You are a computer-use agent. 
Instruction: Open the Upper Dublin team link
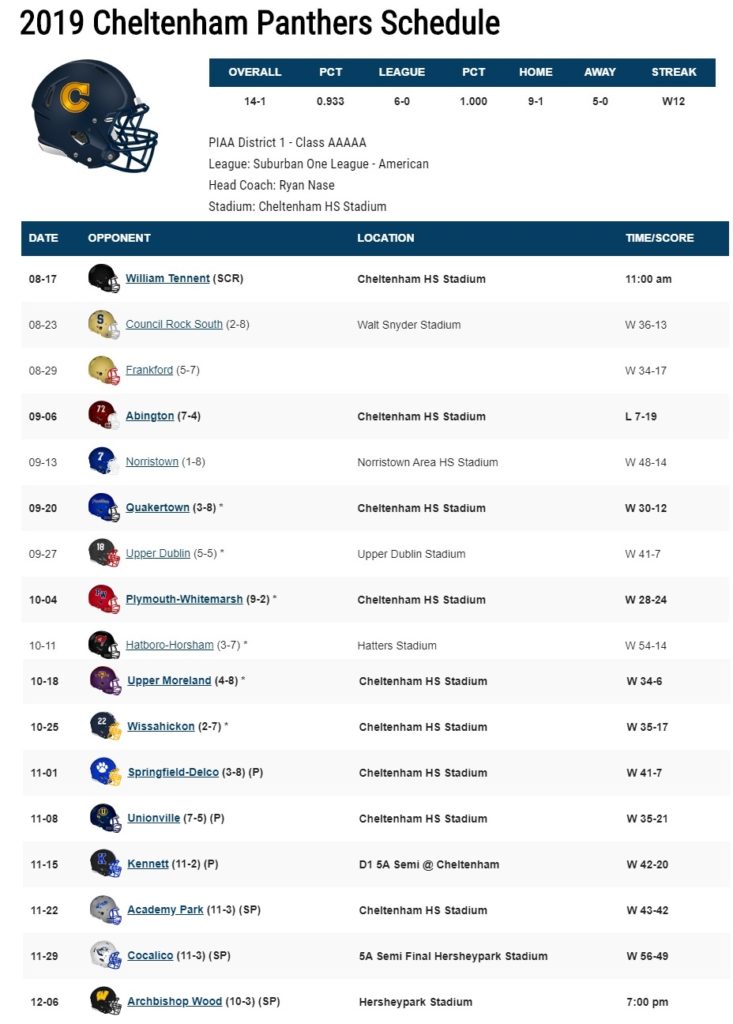(x=158, y=554)
